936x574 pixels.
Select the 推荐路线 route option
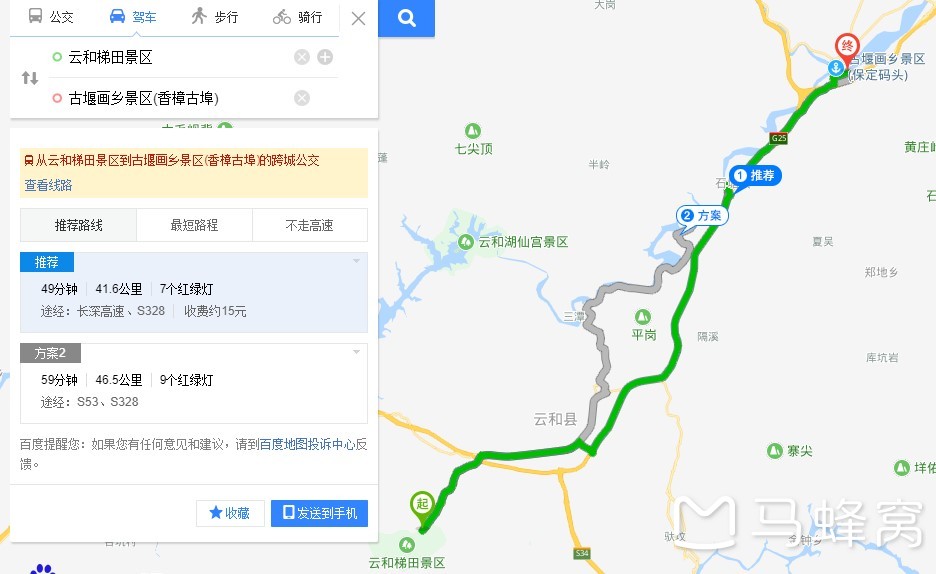[78, 225]
